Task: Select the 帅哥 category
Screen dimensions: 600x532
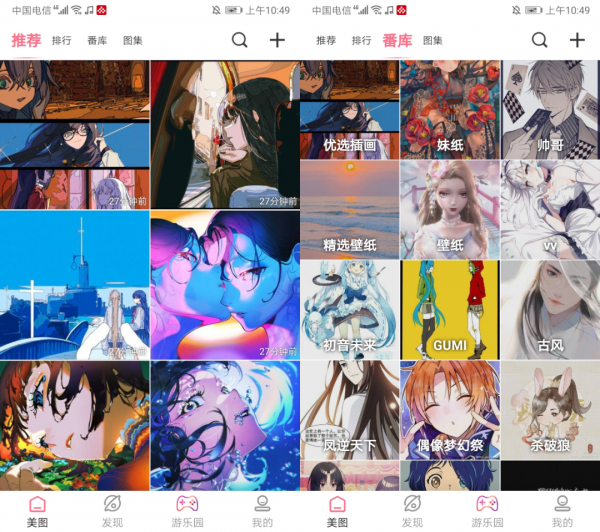Action: tap(550, 110)
